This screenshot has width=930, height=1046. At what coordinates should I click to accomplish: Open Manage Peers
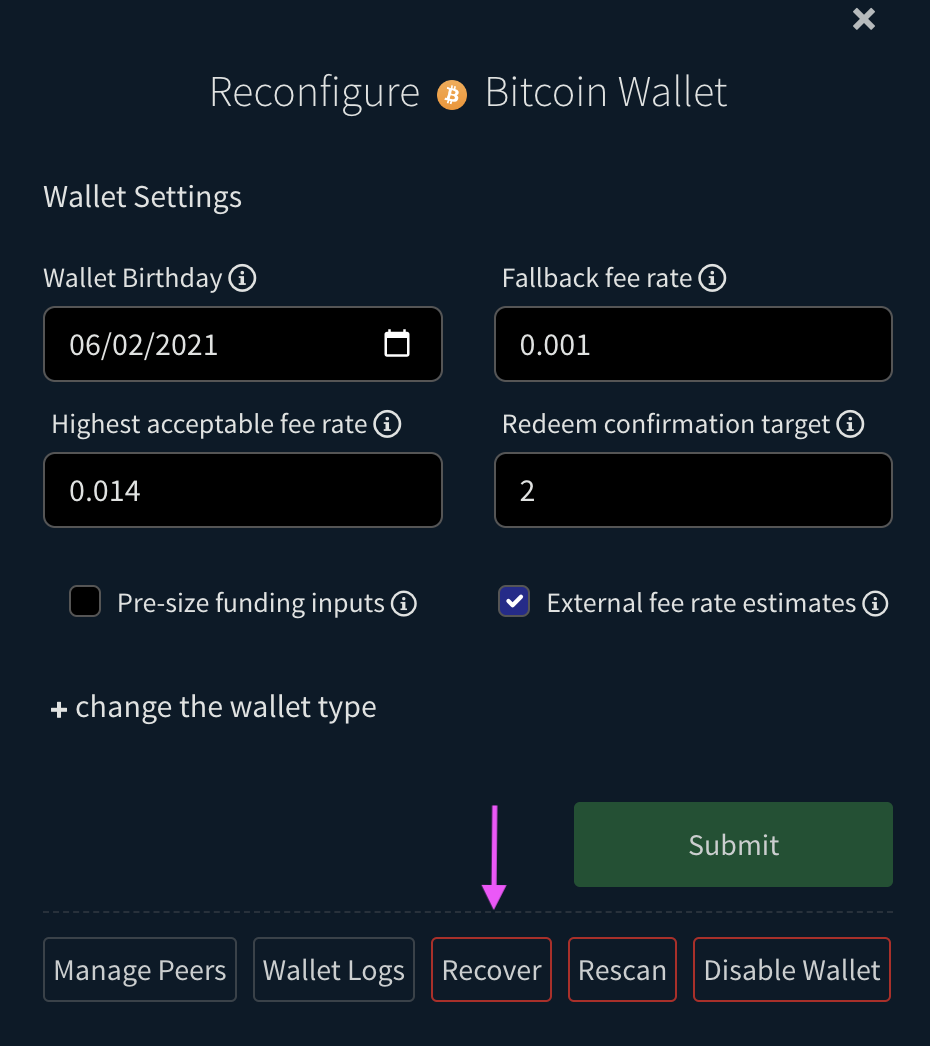coord(140,970)
